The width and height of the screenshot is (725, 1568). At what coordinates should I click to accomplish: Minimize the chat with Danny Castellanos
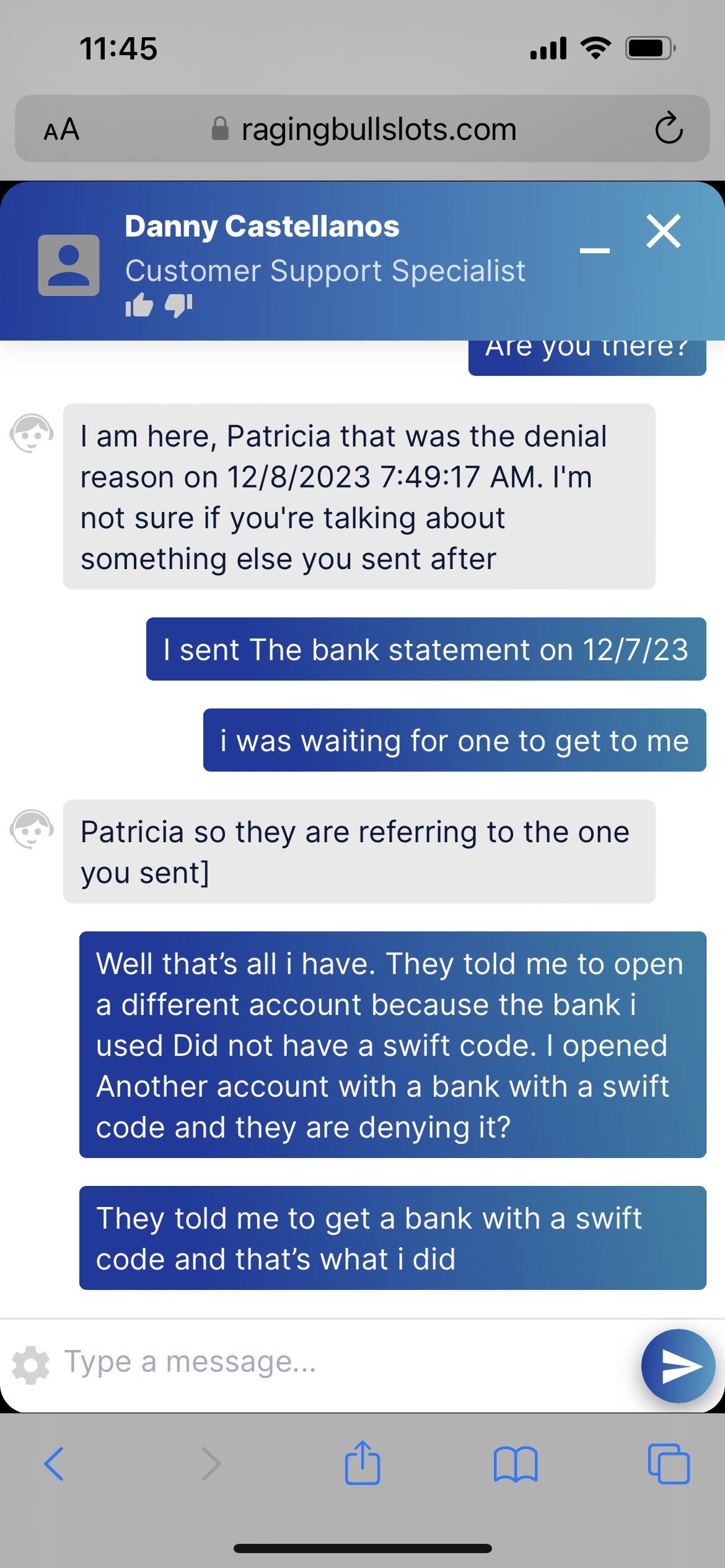coord(594,250)
